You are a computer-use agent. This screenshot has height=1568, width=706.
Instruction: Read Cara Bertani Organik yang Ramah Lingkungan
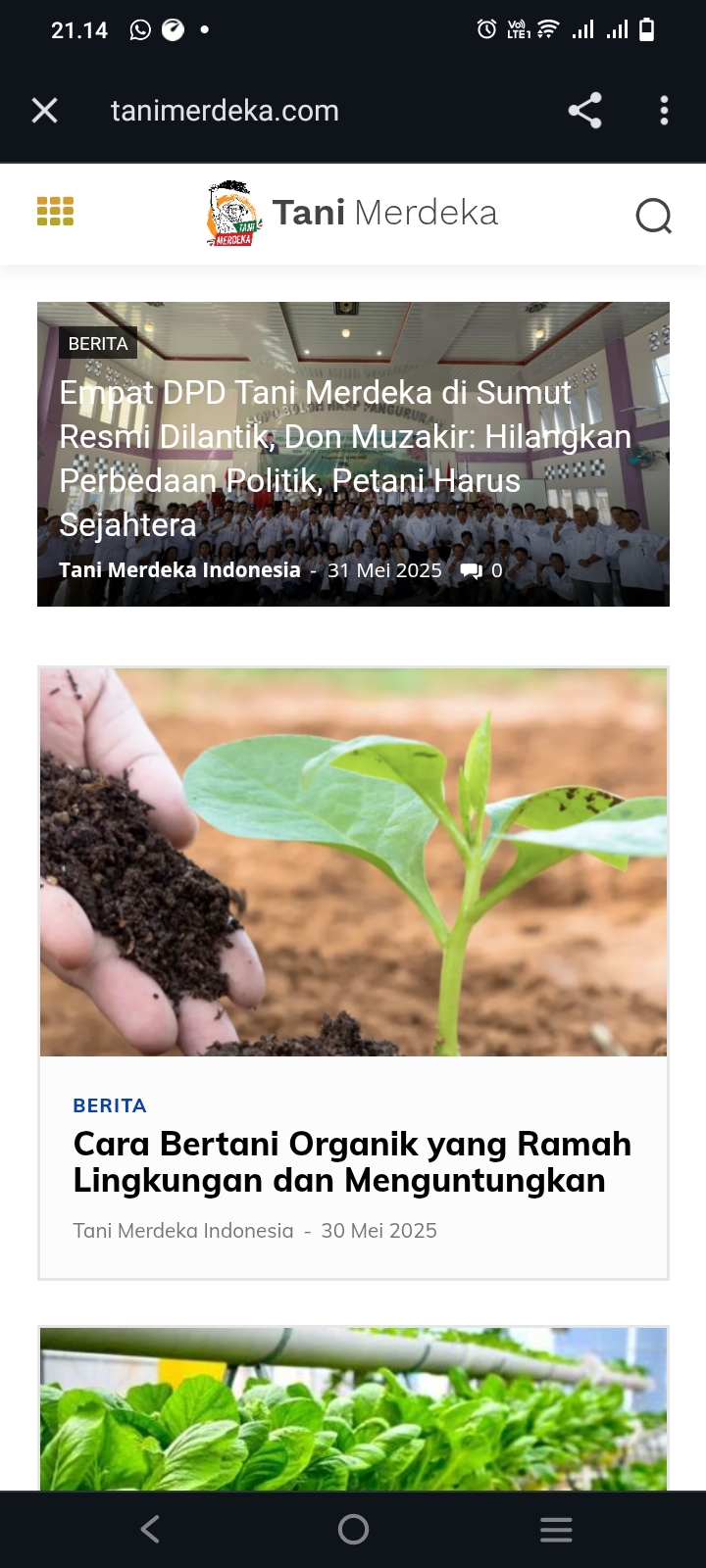(352, 1162)
